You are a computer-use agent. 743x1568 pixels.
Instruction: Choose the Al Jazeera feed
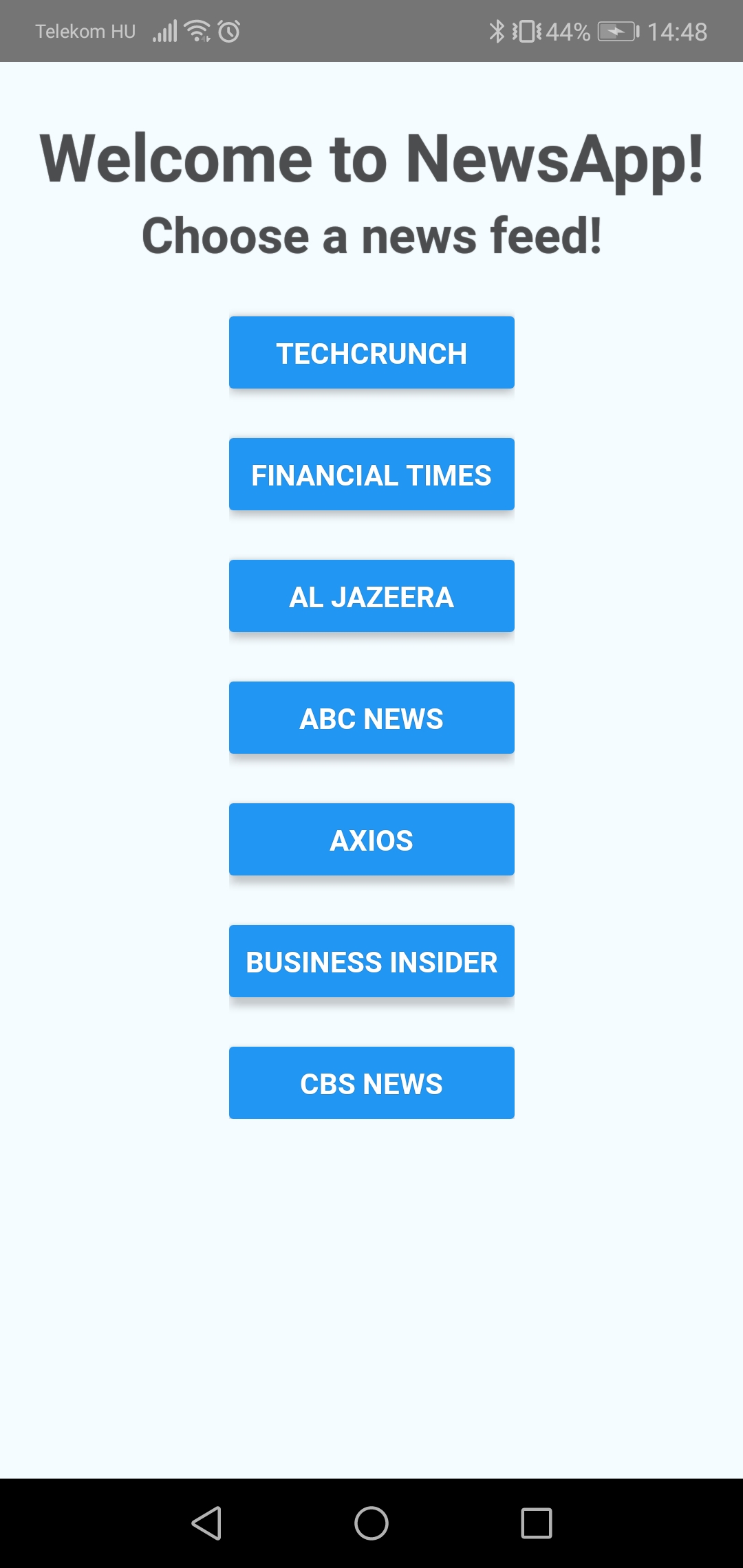(x=371, y=596)
